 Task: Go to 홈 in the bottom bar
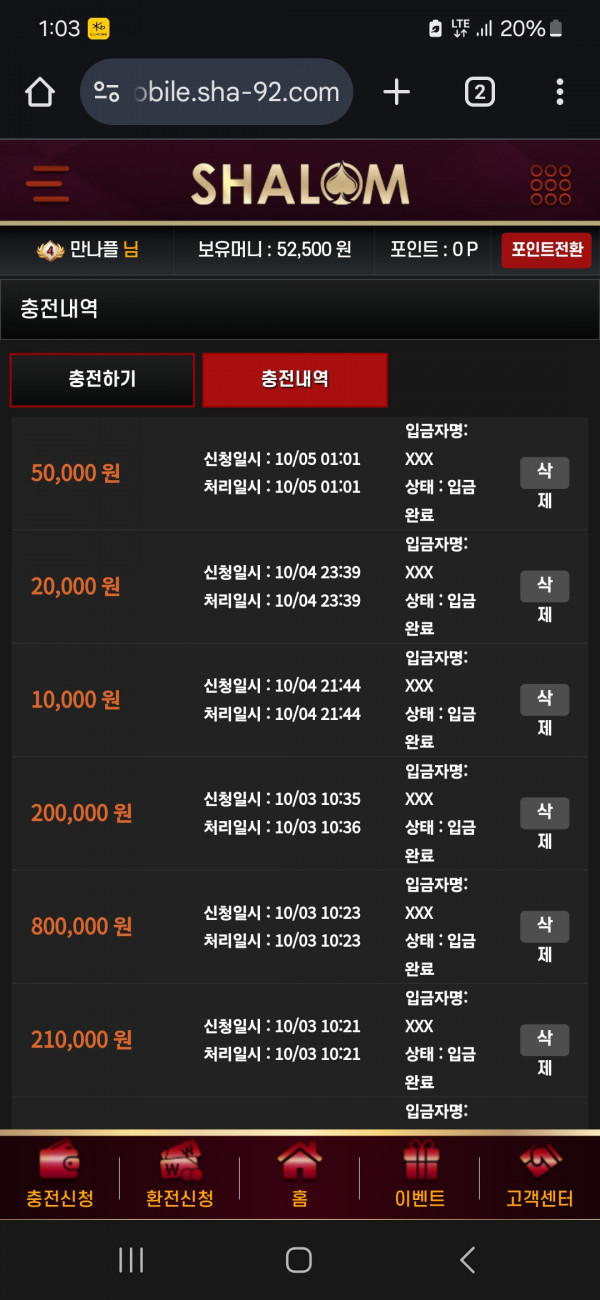click(300, 1177)
